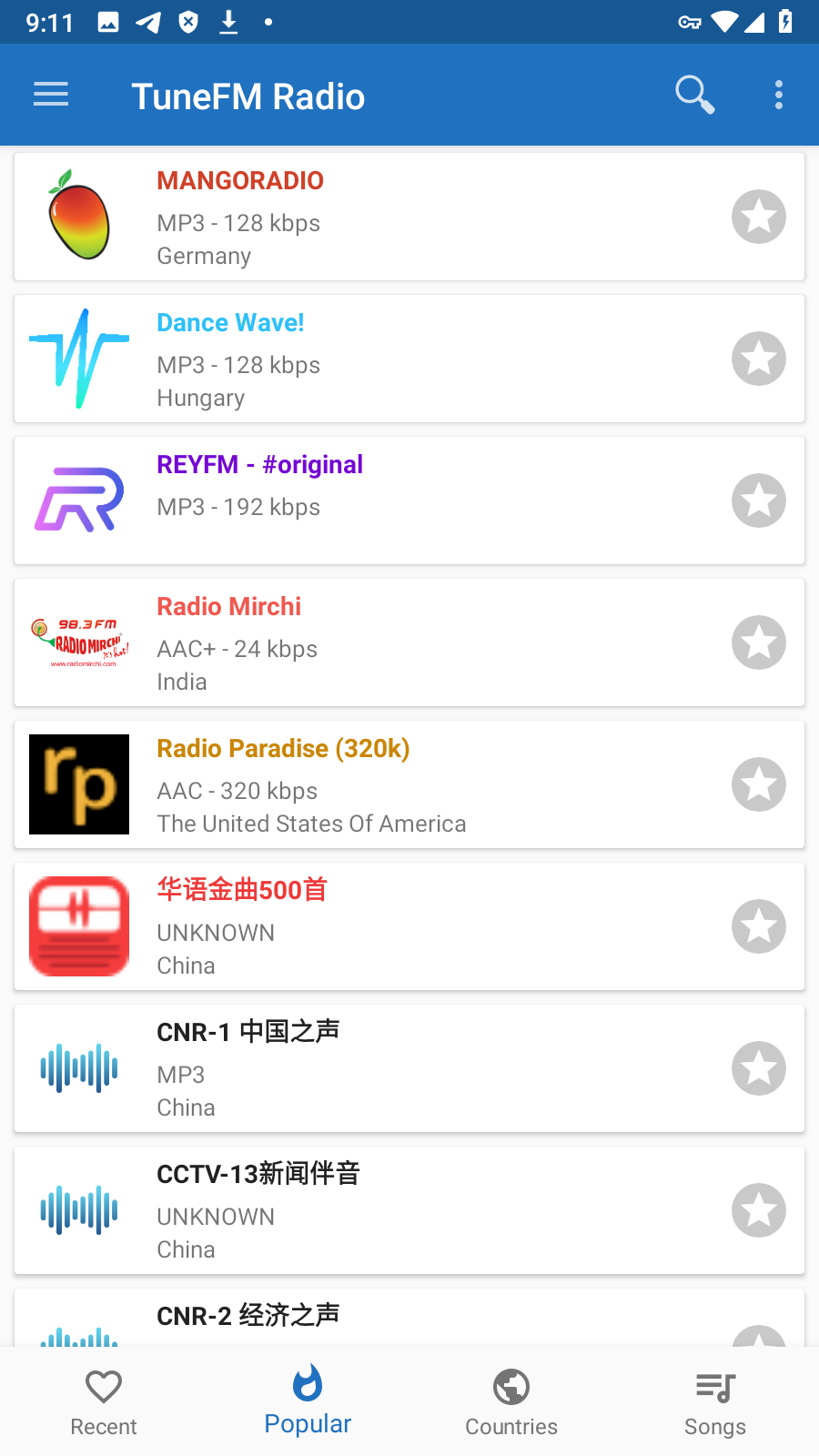This screenshot has height=1456, width=819.
Task: Browse stations by Countries
Action: [x=511, y=1402]
